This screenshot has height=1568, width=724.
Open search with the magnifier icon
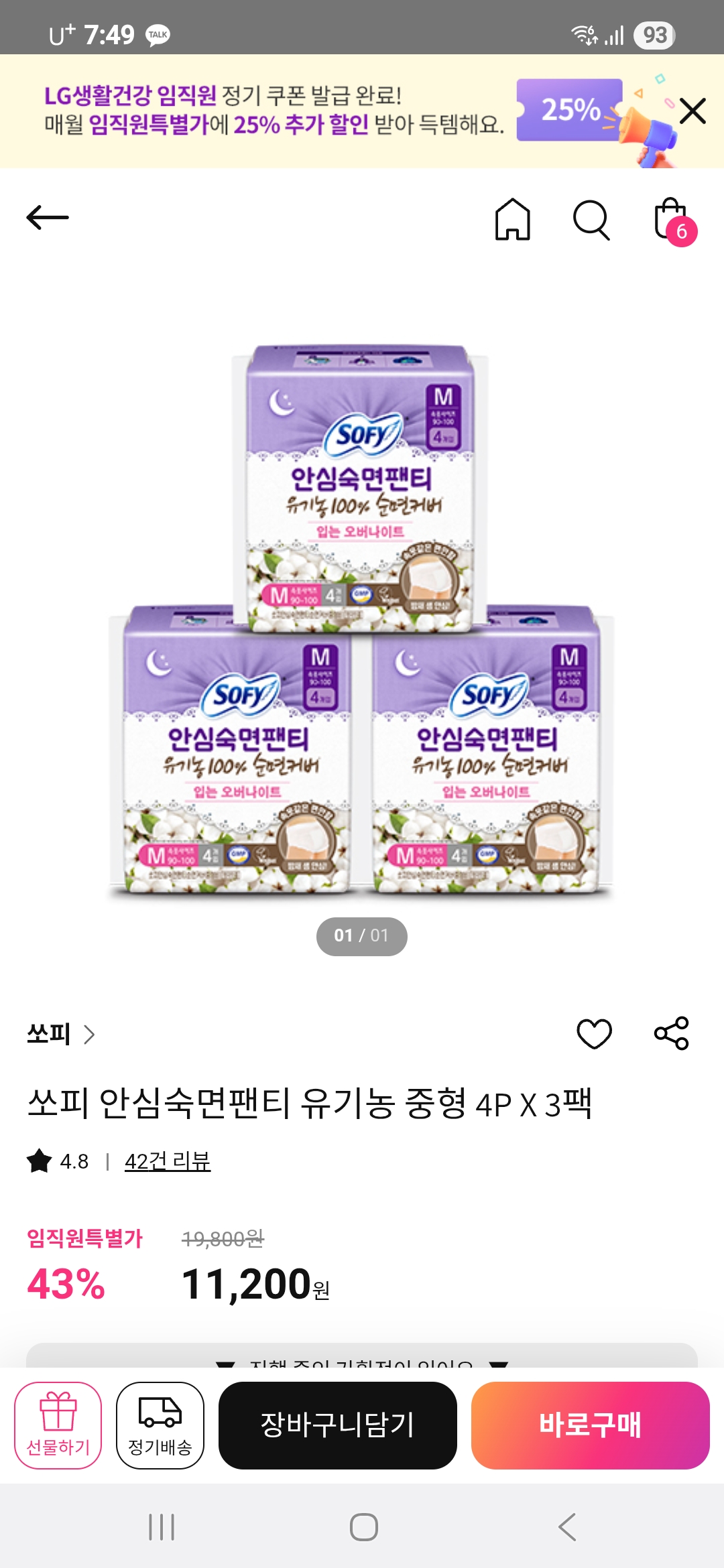tap(591, 219)
